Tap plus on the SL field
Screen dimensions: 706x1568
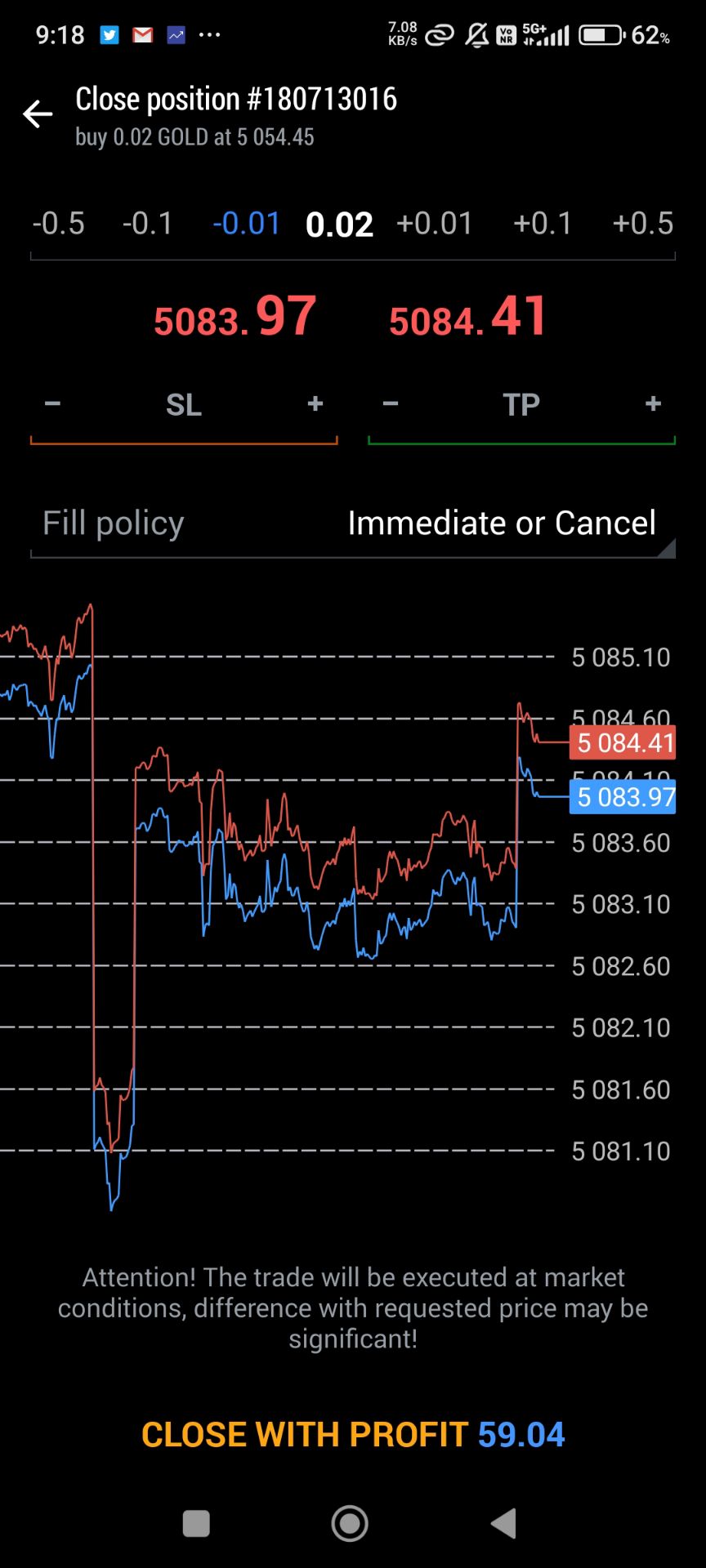pos(315,404)
